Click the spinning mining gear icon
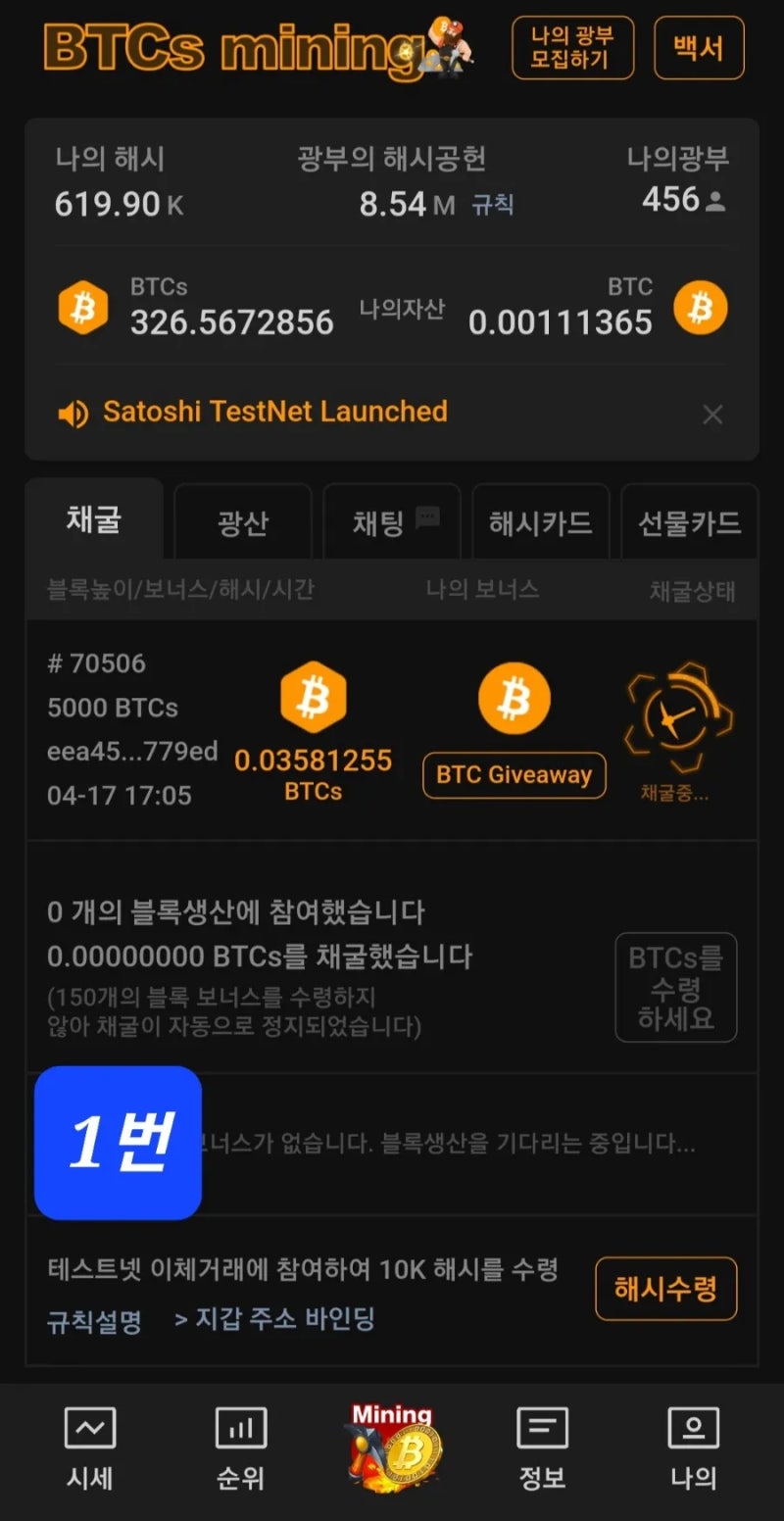The height and width of the screenshot is (1521, 784). click(x=678, y=715)
